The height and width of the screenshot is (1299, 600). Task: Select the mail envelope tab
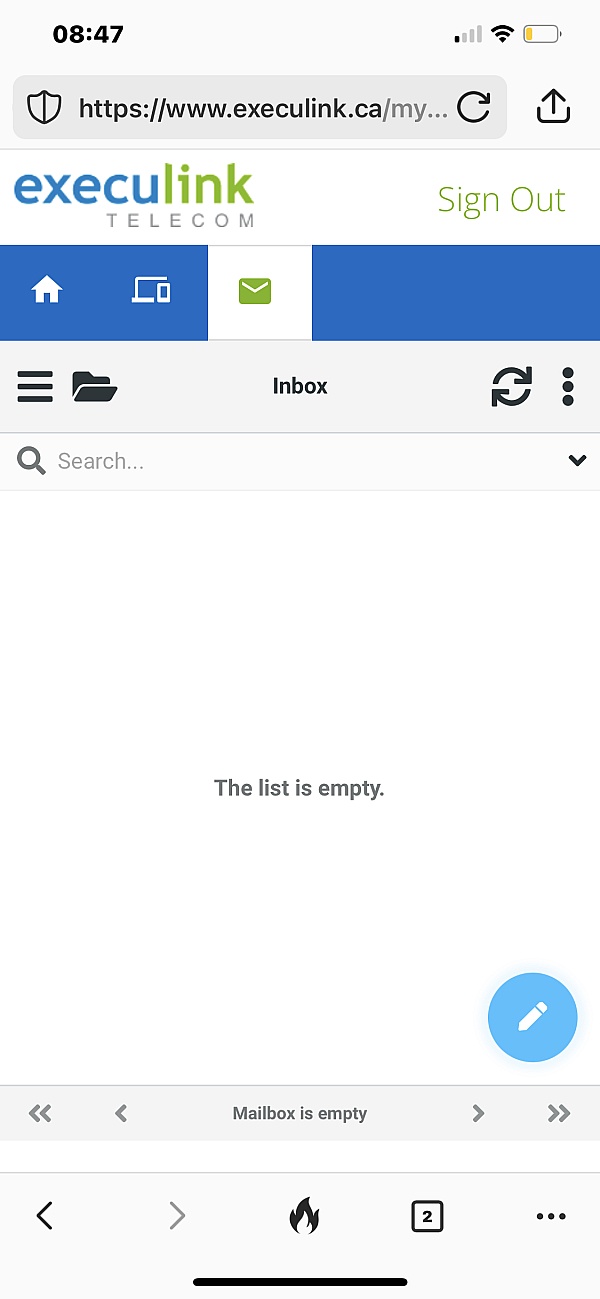click(255, 291)
